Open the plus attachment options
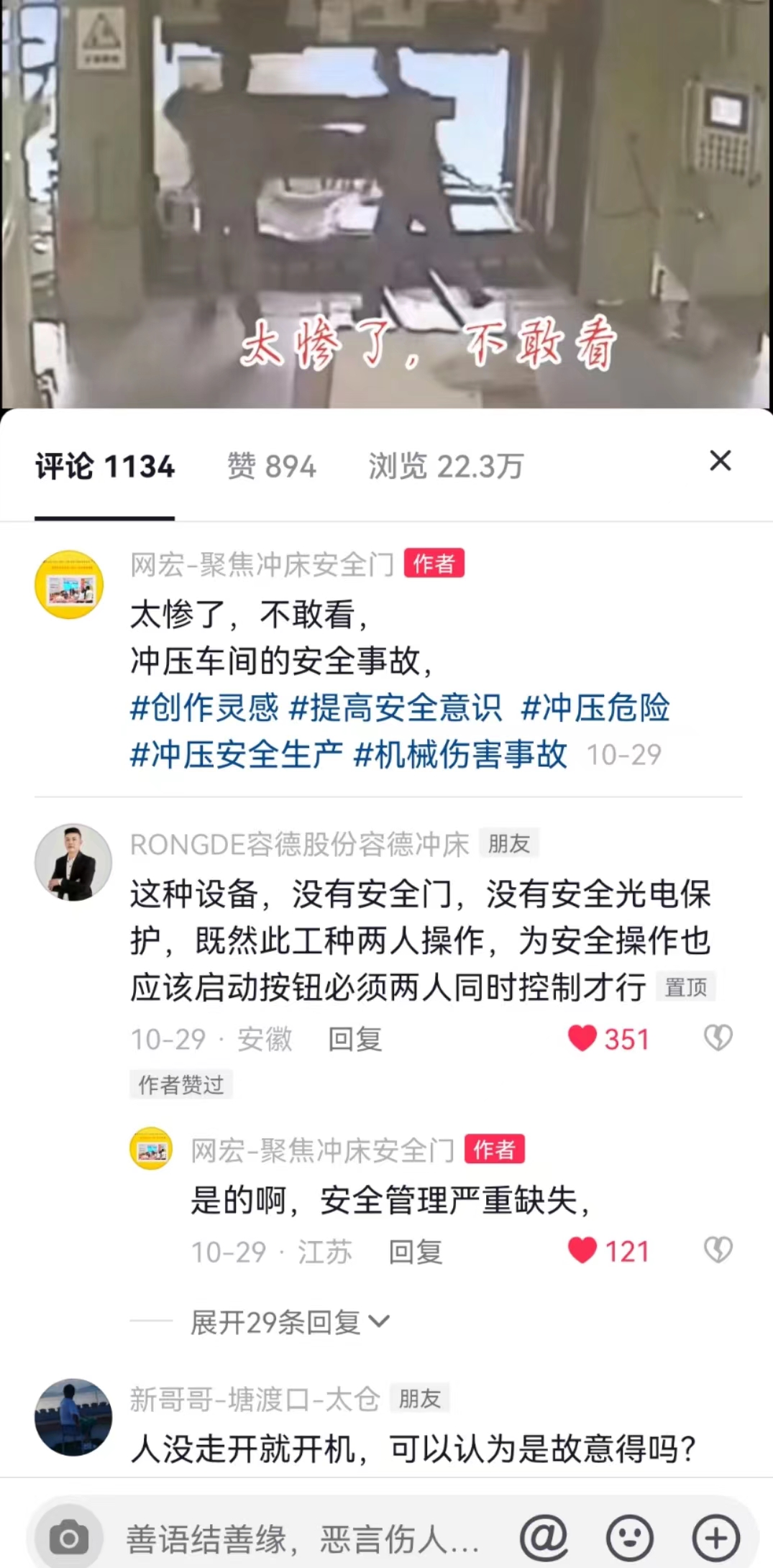 pyautogui.click(x=715, y=1538)
